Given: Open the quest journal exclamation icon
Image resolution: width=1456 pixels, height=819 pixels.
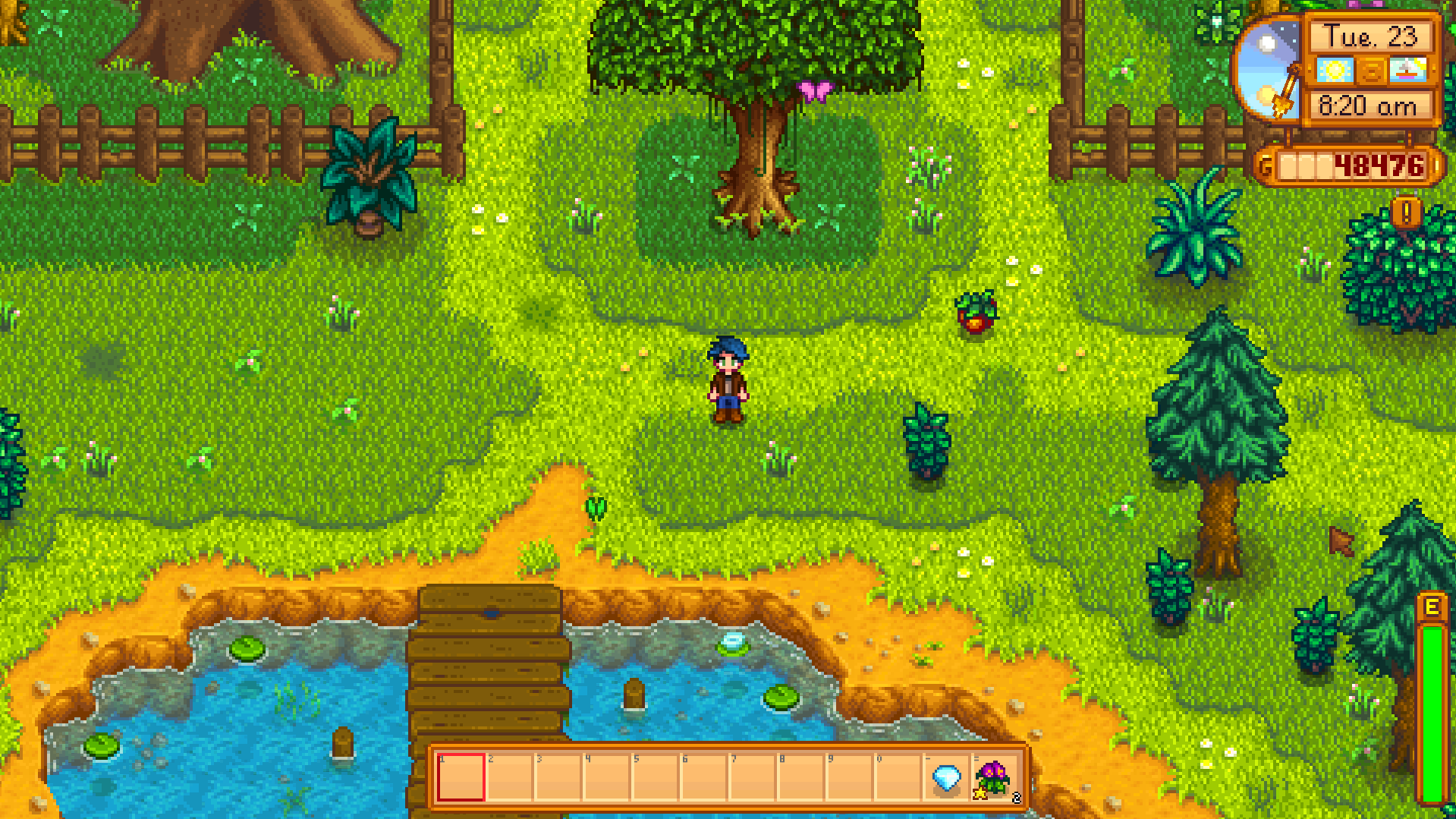Looking at the screenshot, I should pyautogui.click(x=1406, y=212).
